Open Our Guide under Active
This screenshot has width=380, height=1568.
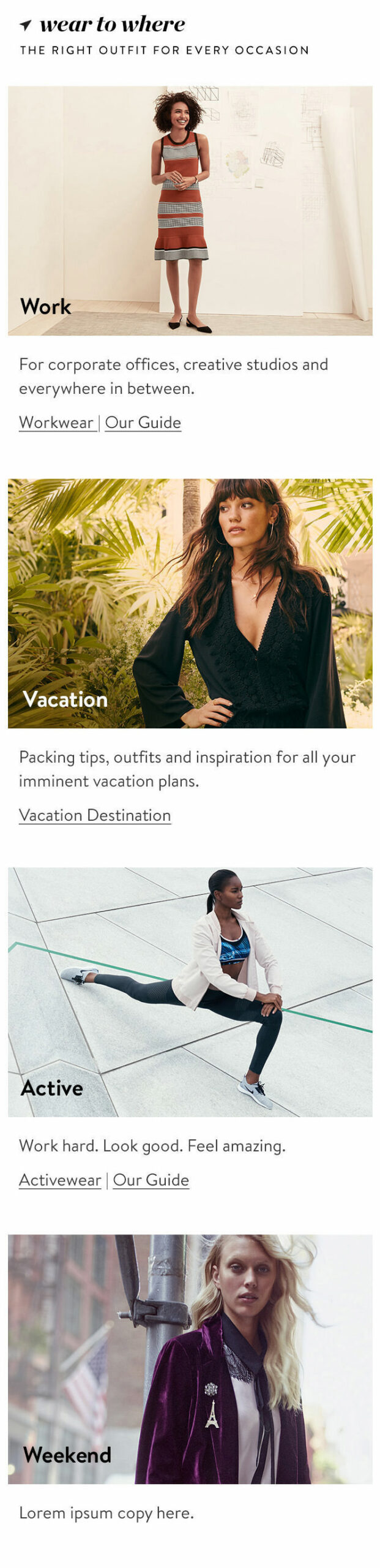[151, 1179]
